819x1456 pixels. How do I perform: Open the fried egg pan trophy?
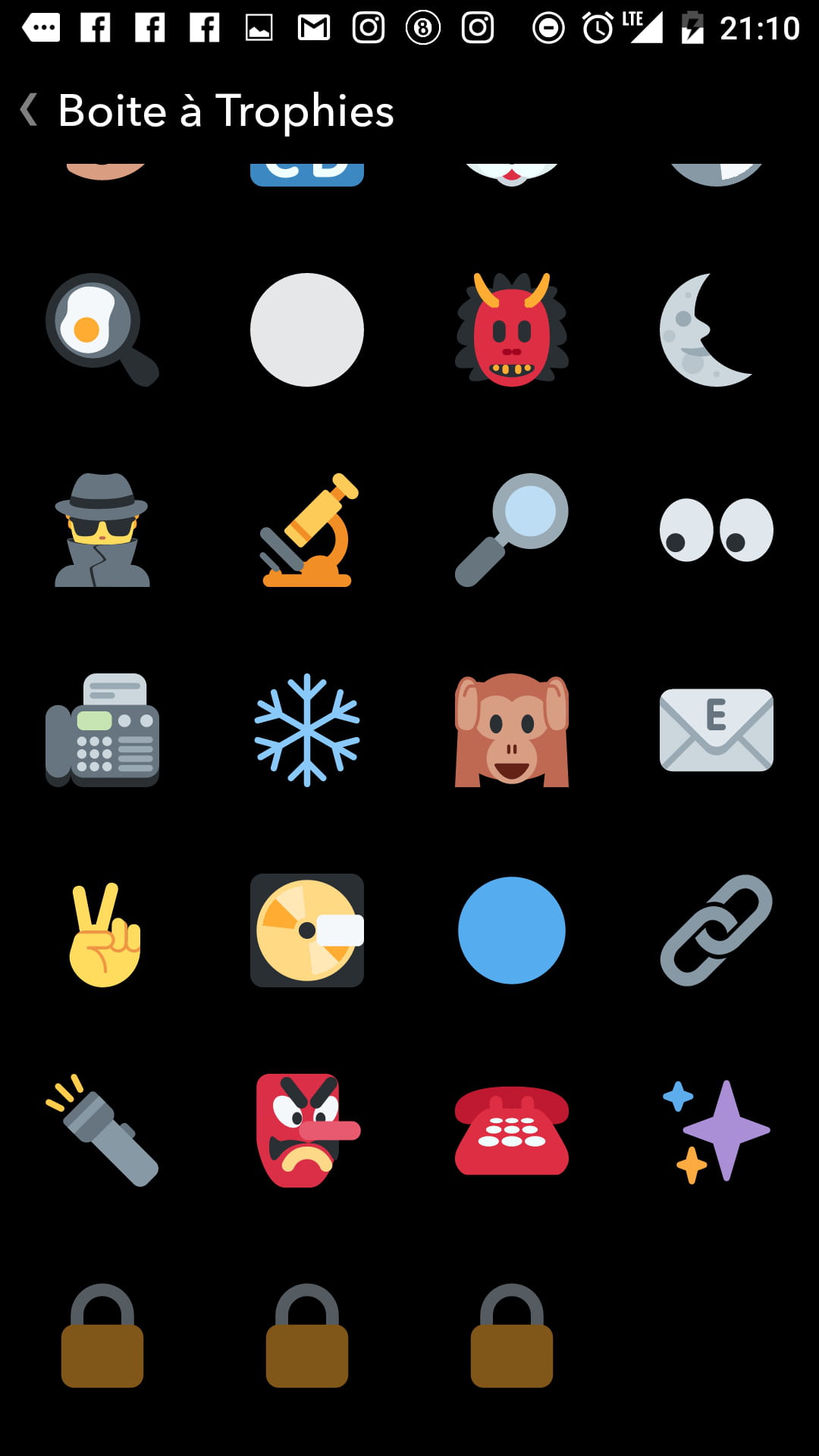pyautogui.click(x=102, y=330)
